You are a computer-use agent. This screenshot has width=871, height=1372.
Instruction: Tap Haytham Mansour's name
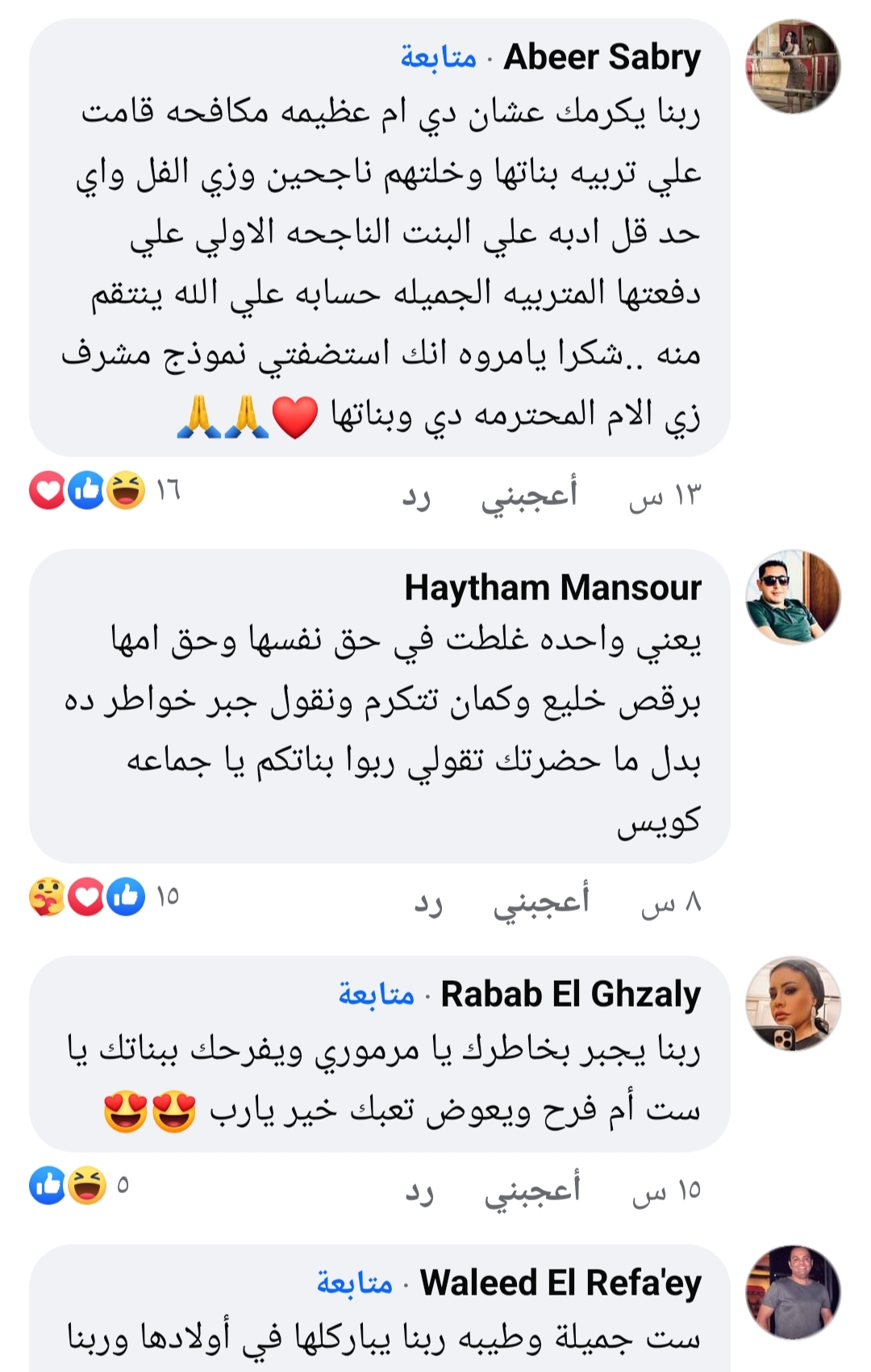pyautogui.click(x=552, y=588)
